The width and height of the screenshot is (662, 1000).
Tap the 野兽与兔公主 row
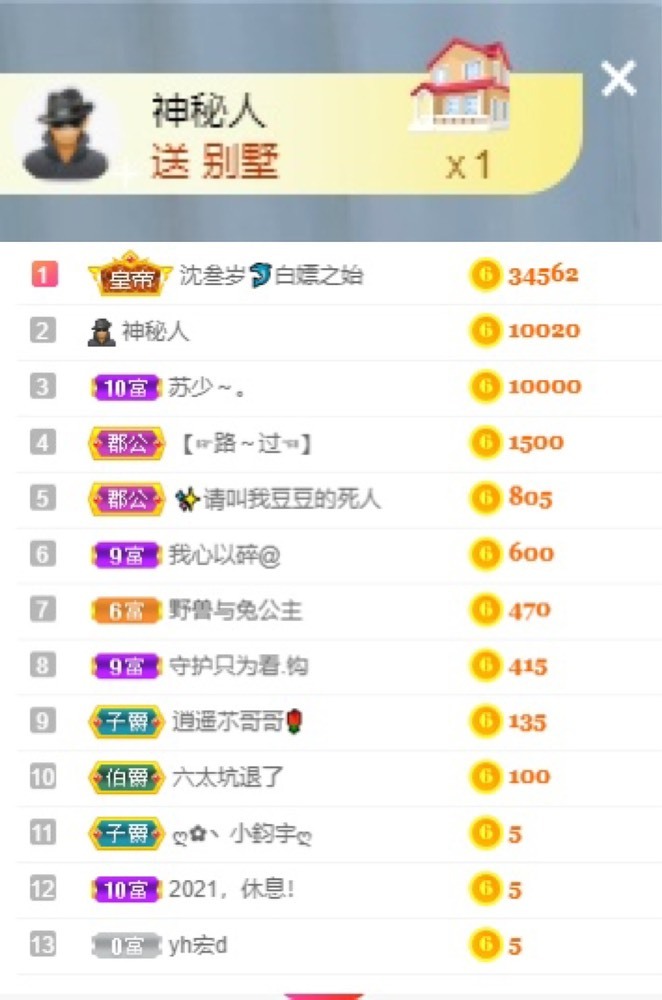(235, 610)
